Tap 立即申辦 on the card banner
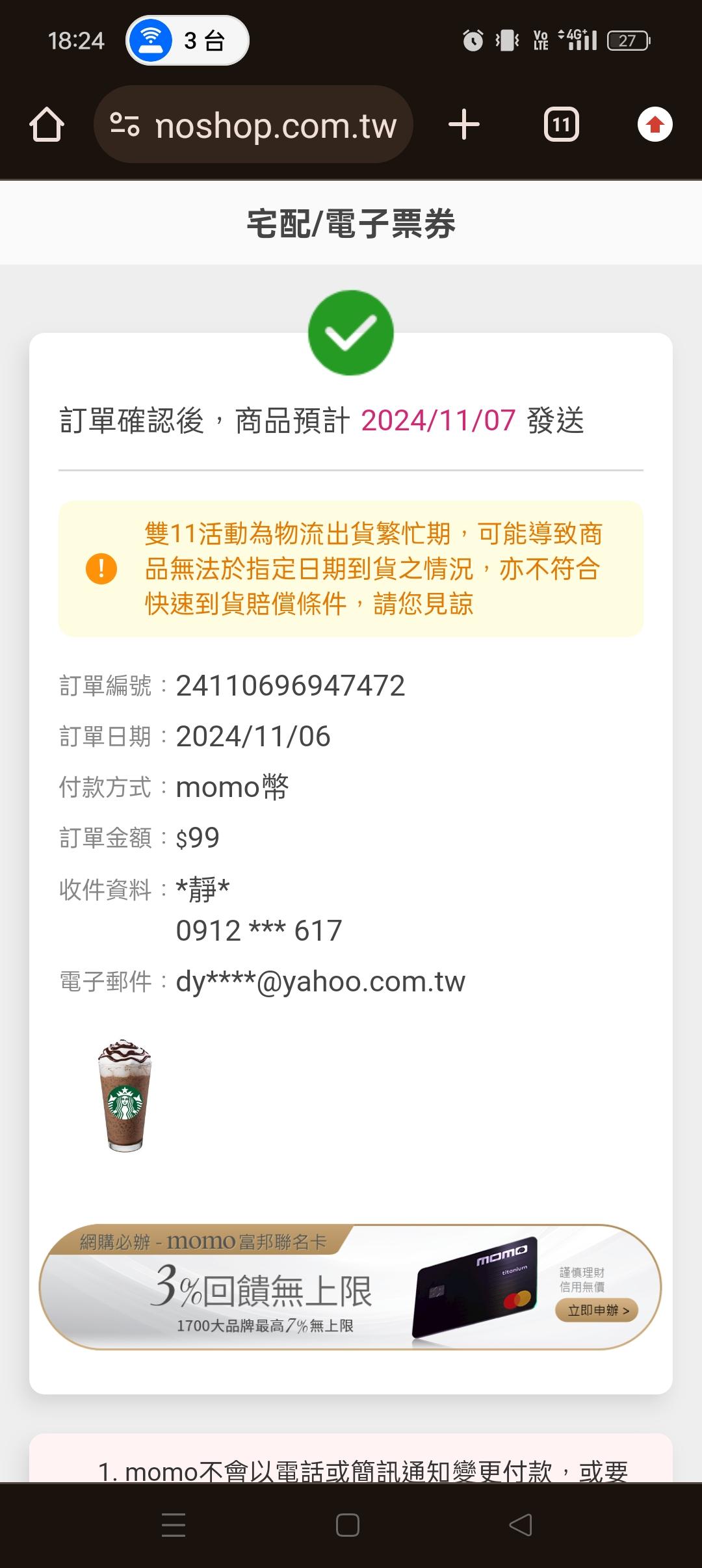 (597, 1310)
